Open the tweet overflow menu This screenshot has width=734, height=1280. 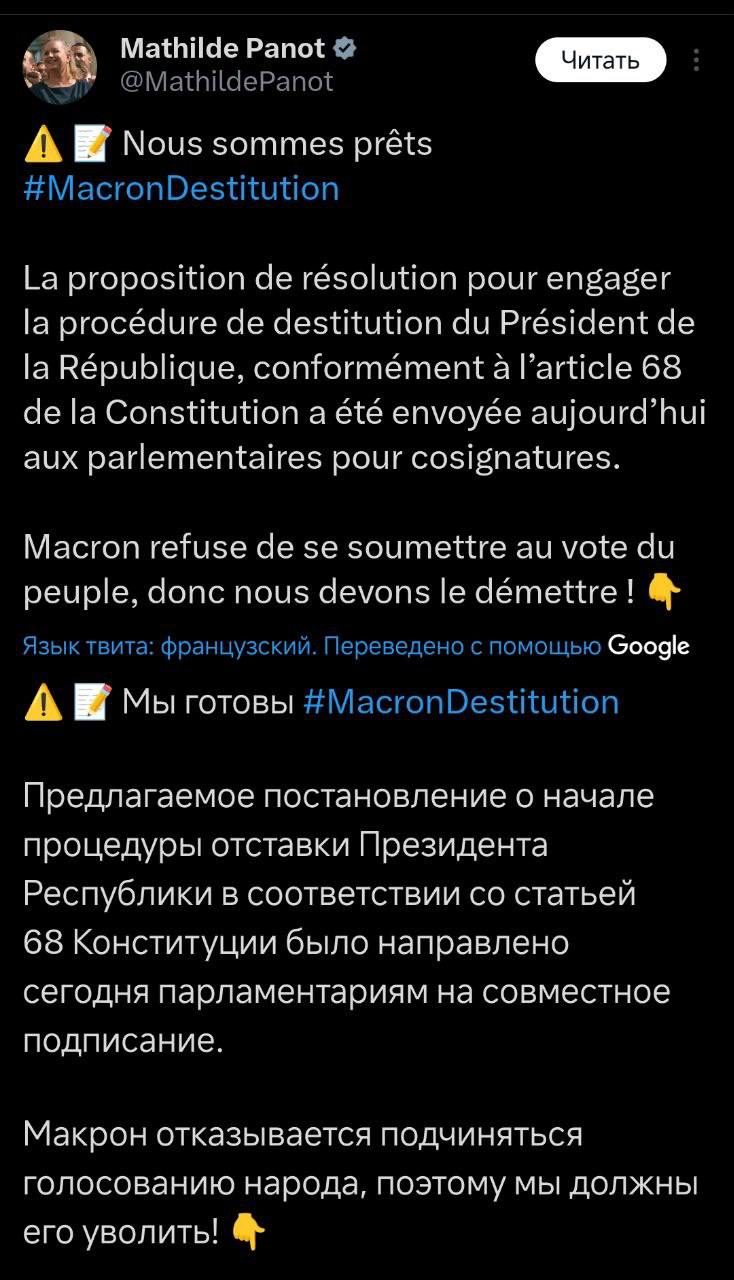[x=697, y=62]
